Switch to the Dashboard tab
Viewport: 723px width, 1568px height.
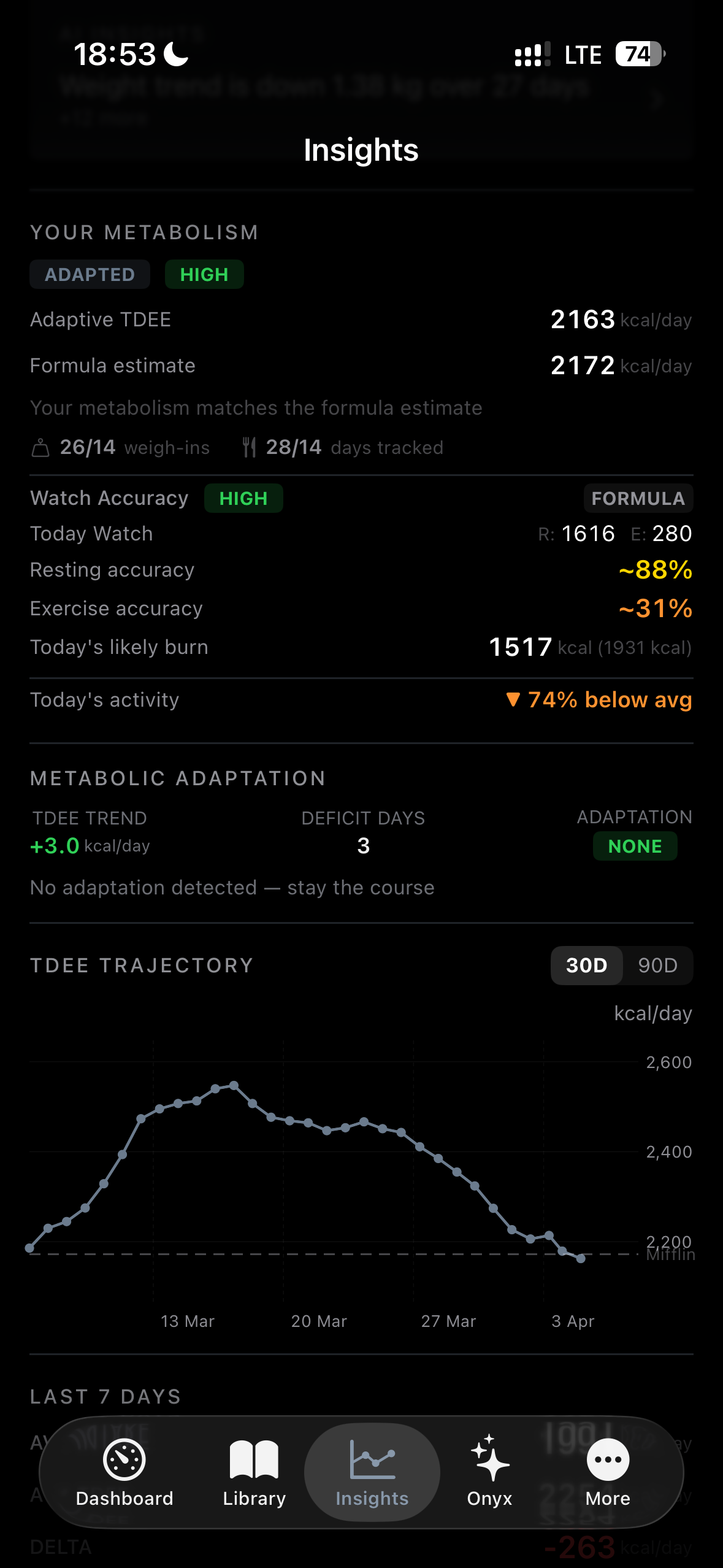(124, 1472)
